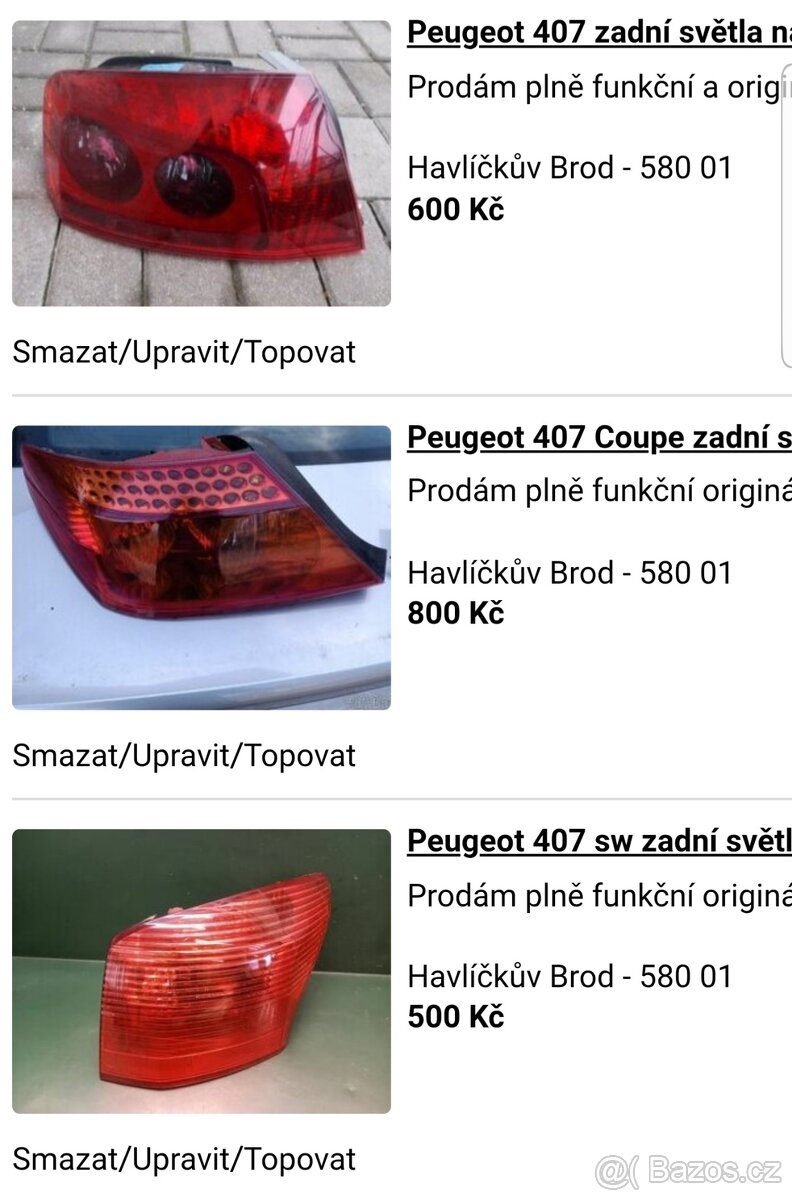Image resolution: width=792 pixels, height=1200 pixels.
Task: Tap the photo of the 800 Kč Coupe light
Action: pyautogui.click(x=201, y=567)
